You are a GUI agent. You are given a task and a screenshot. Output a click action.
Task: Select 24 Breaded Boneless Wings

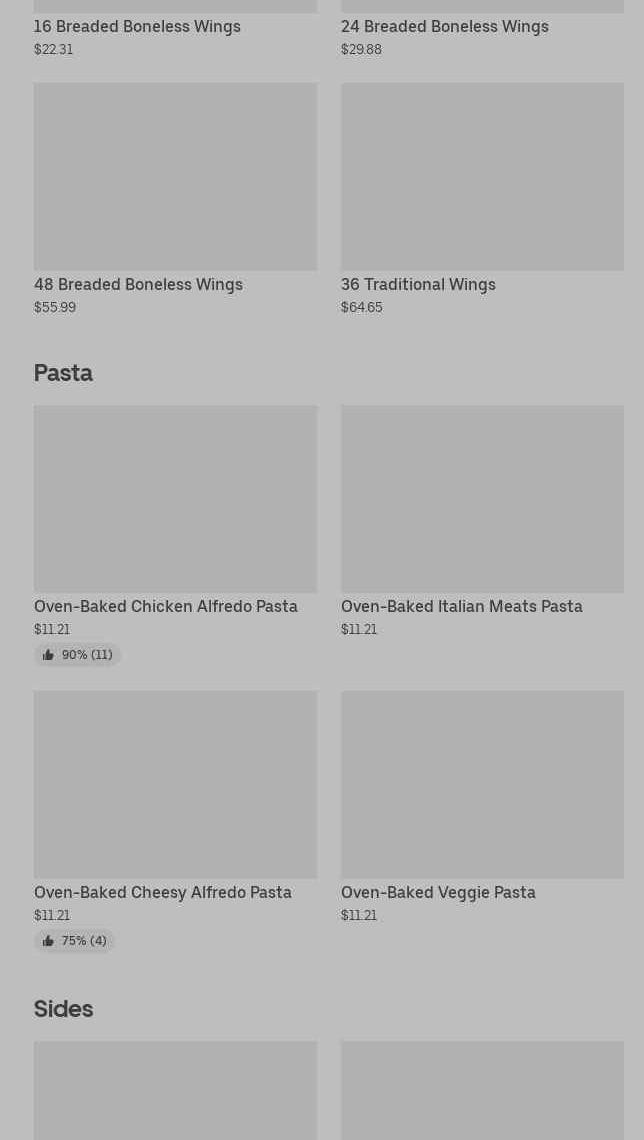pos(444,26)
